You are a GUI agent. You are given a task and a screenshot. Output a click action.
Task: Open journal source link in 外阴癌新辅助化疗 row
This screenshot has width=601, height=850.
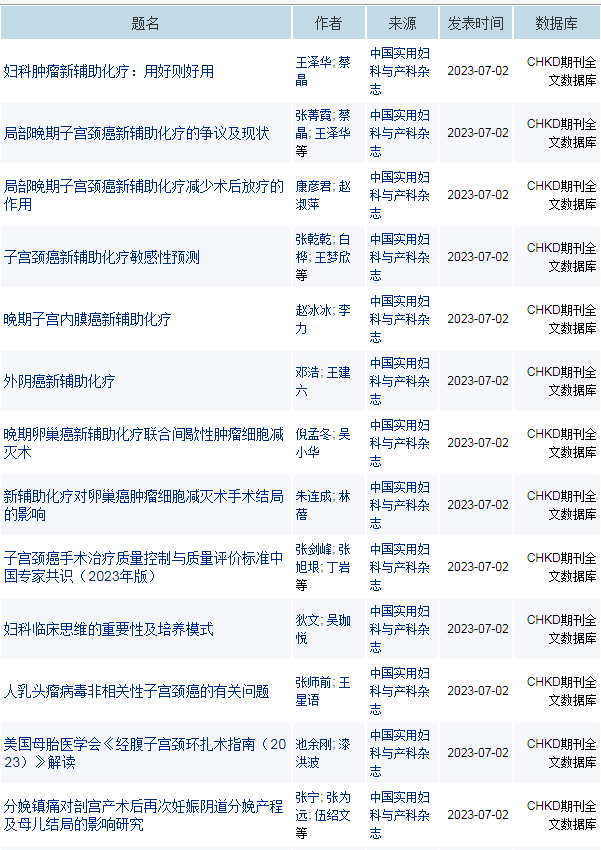tap(400, 381)
